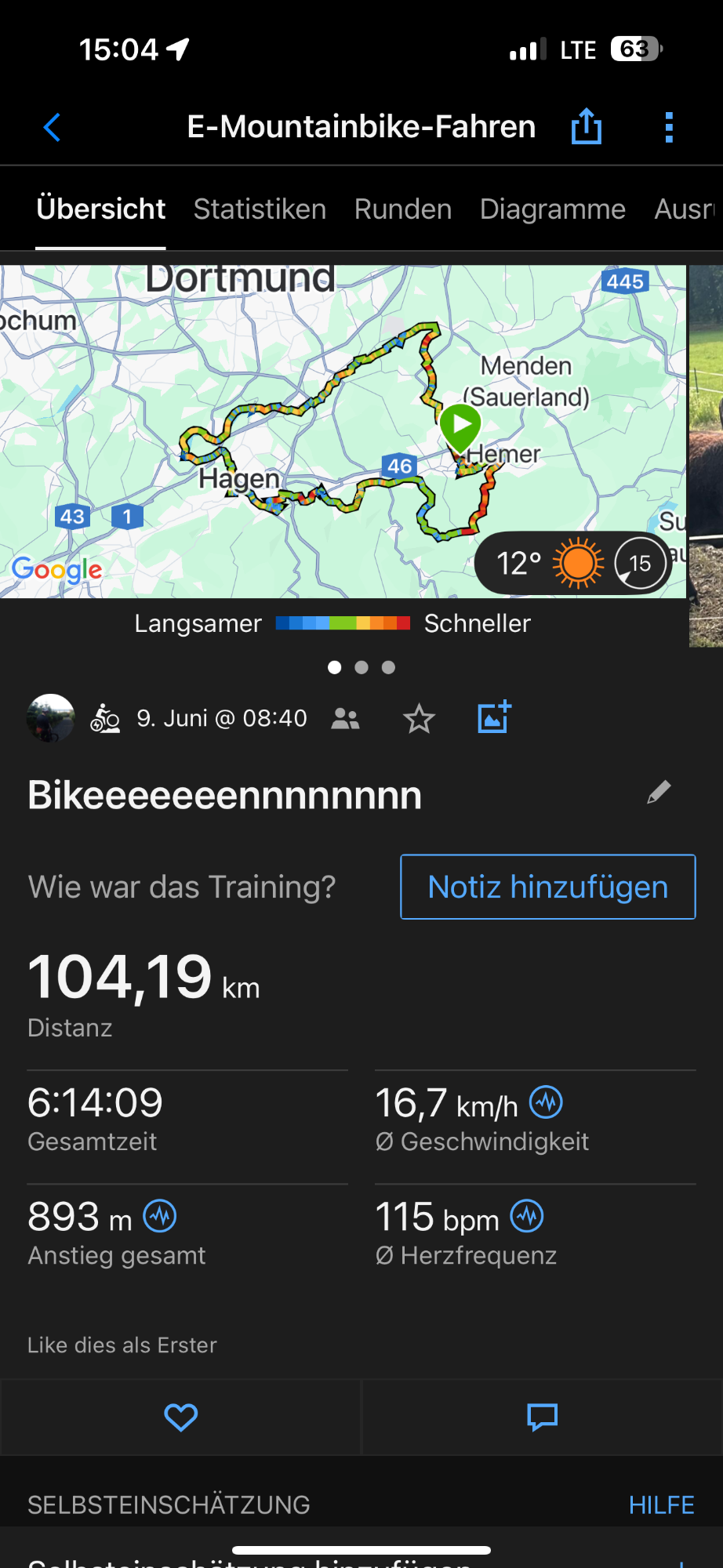
Task: Mark activity as favorite with star
Action: [419, 718]
